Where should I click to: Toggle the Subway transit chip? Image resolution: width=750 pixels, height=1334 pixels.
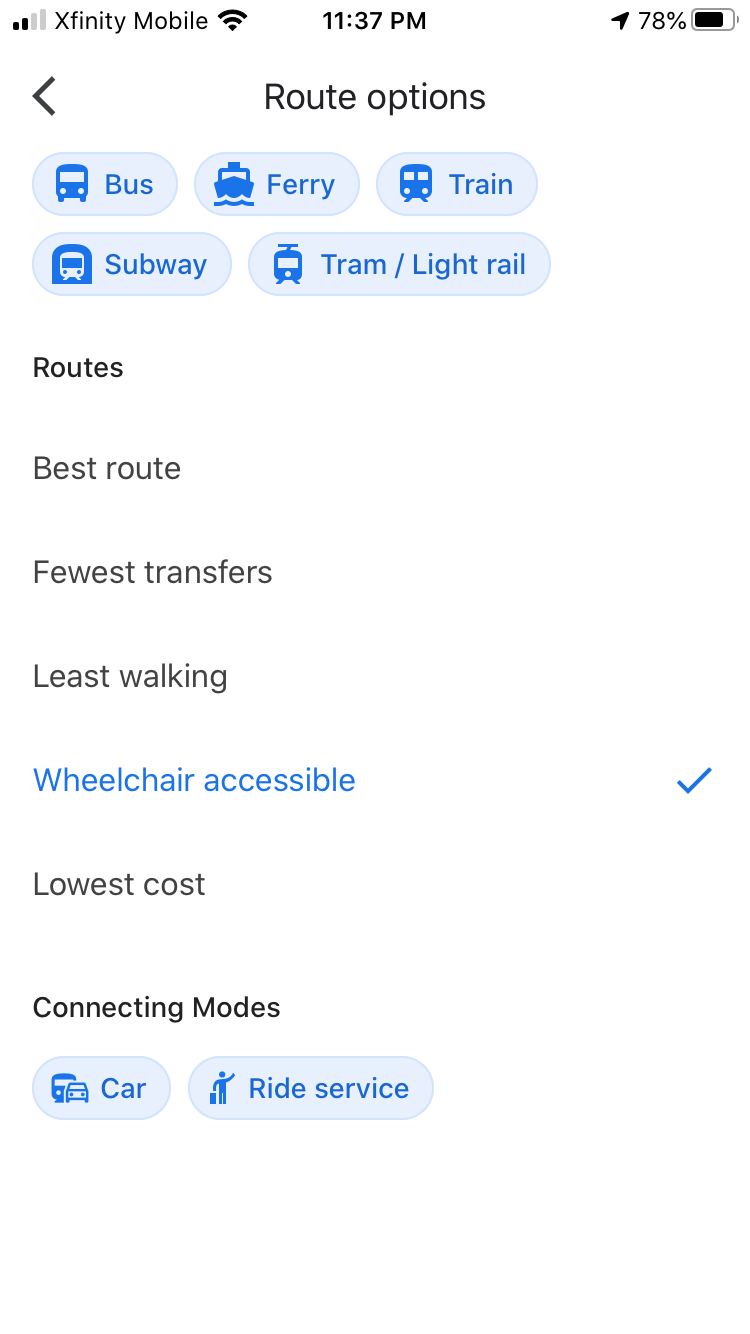click(x=132, y=264)
